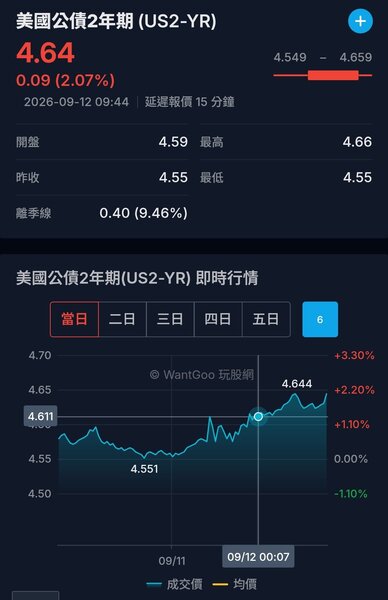
Task: Show the 四日 chart range
Action: tap(218, 319)
